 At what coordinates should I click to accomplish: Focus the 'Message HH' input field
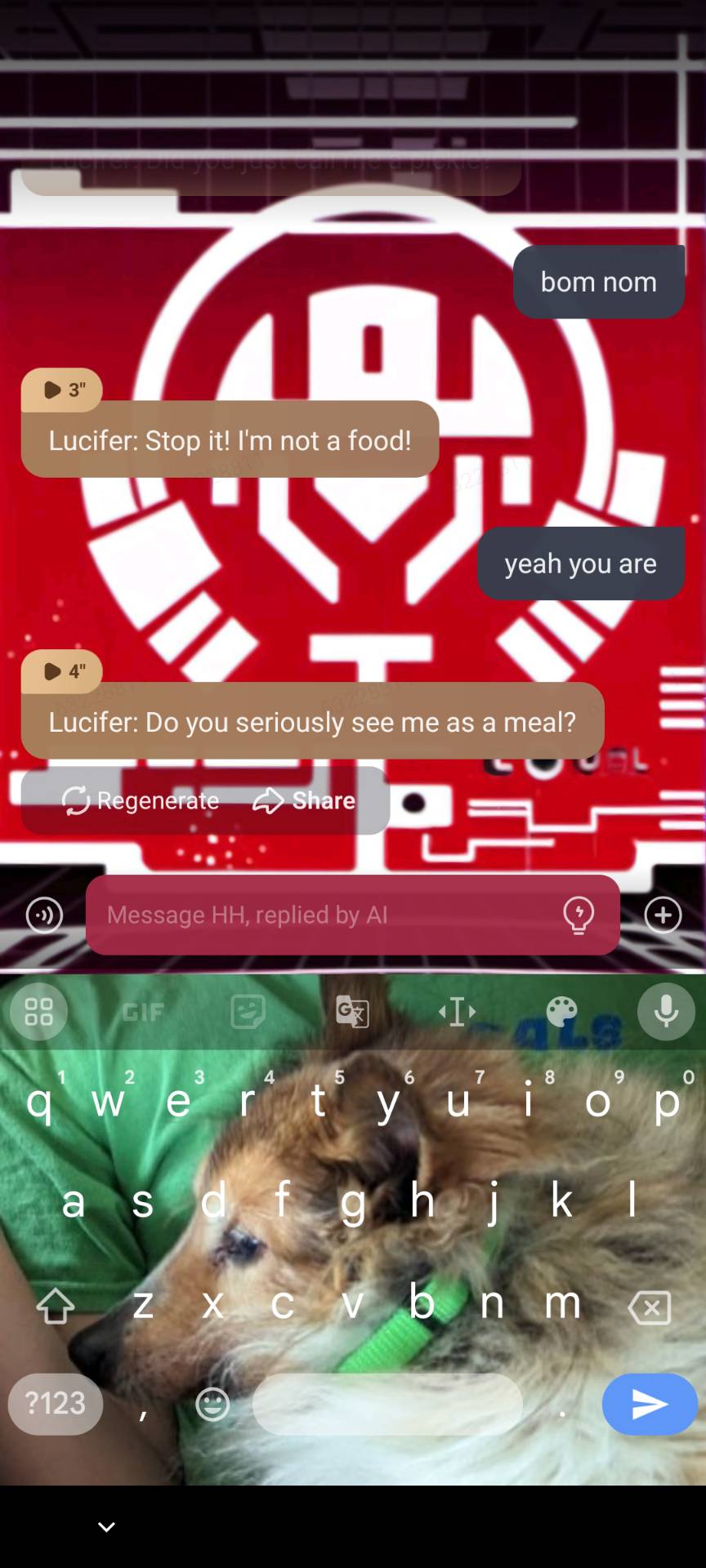pyautogui.click(x=327, y=915)
